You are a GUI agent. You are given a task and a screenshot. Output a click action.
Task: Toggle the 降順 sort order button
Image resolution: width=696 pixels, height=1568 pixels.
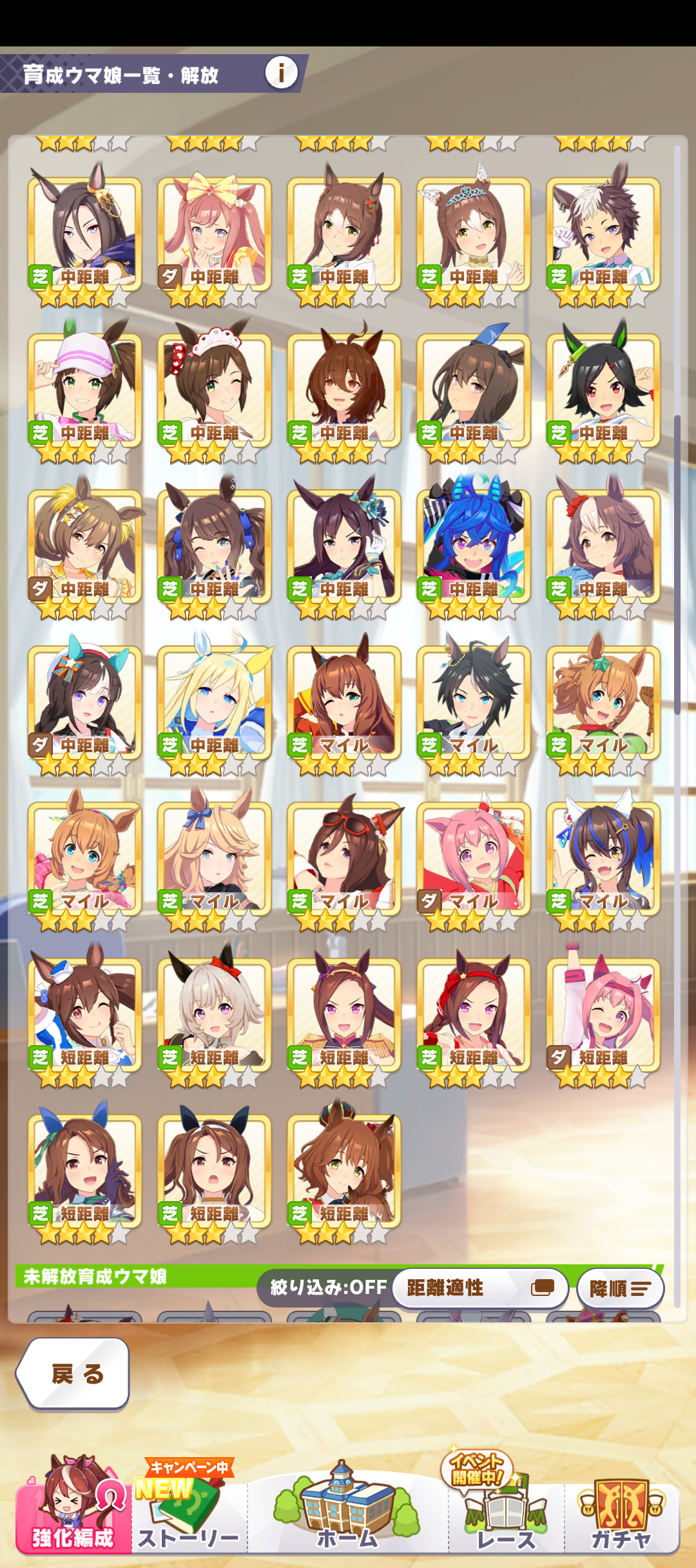(x=620, y=1288)
